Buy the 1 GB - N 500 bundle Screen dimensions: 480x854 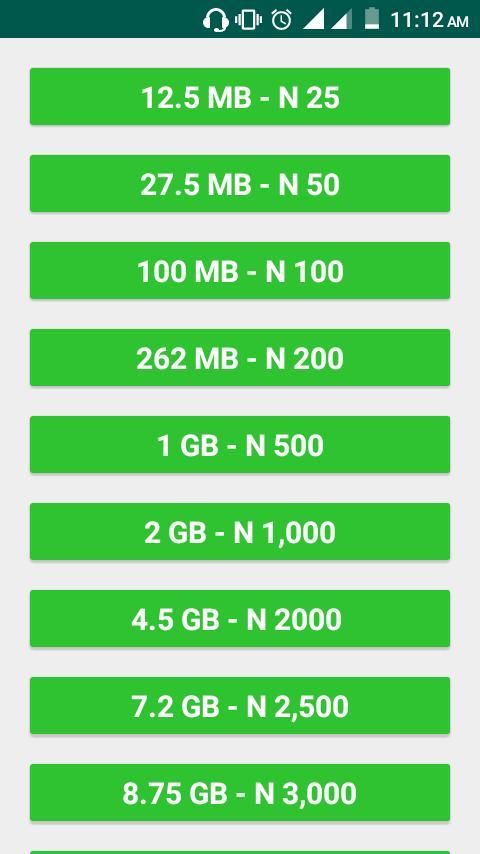pos(240,445)
